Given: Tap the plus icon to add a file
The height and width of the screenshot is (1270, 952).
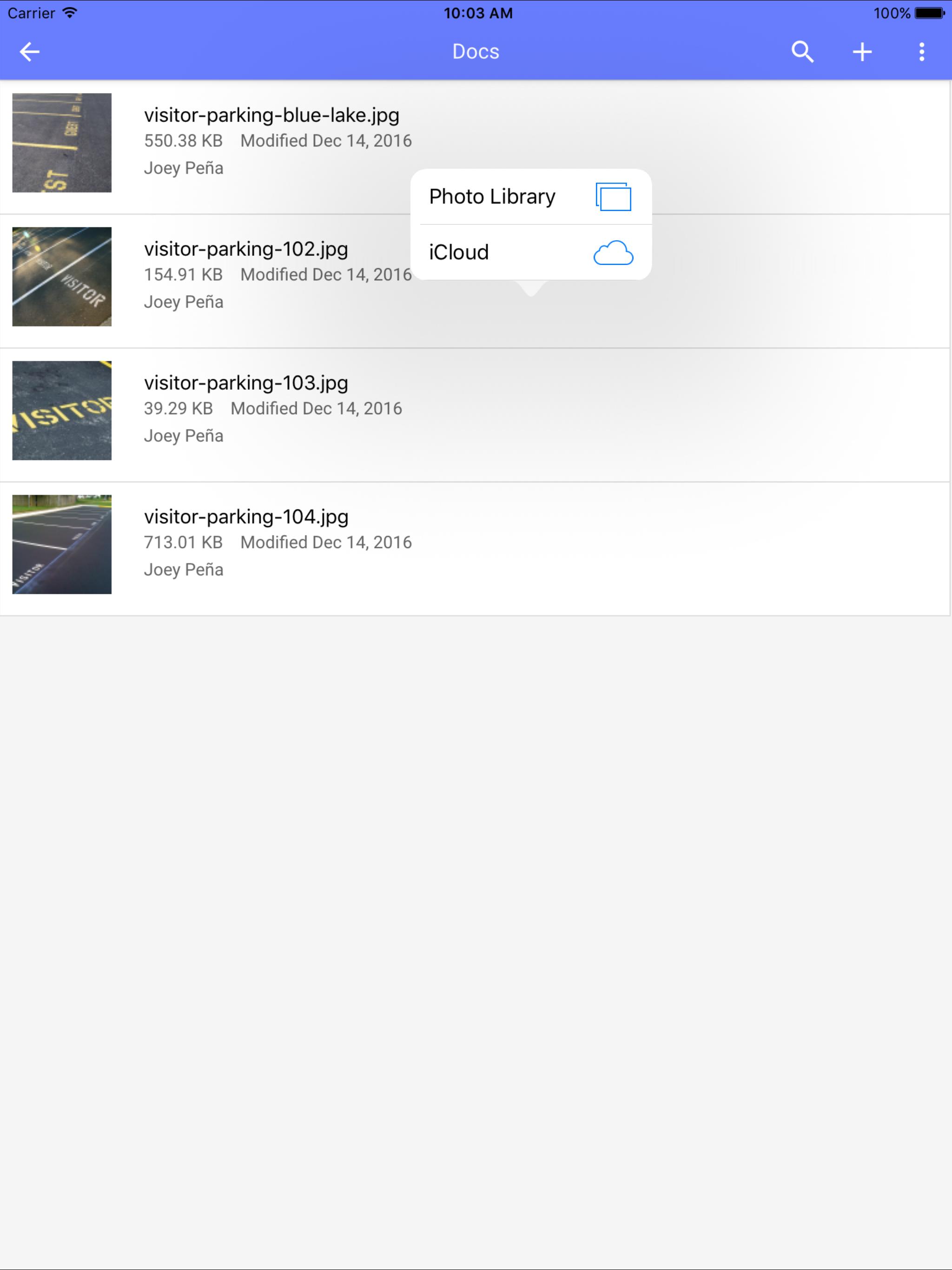Looking at the screenshot, I should click(x=862, y=52).
